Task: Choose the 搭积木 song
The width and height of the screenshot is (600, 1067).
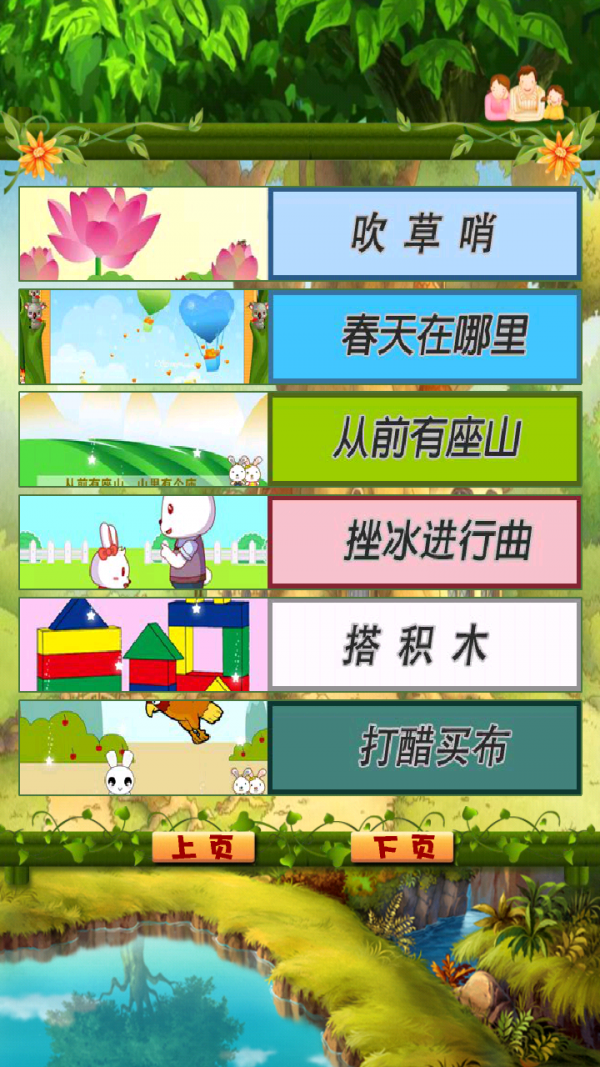Action: point(425,645)
